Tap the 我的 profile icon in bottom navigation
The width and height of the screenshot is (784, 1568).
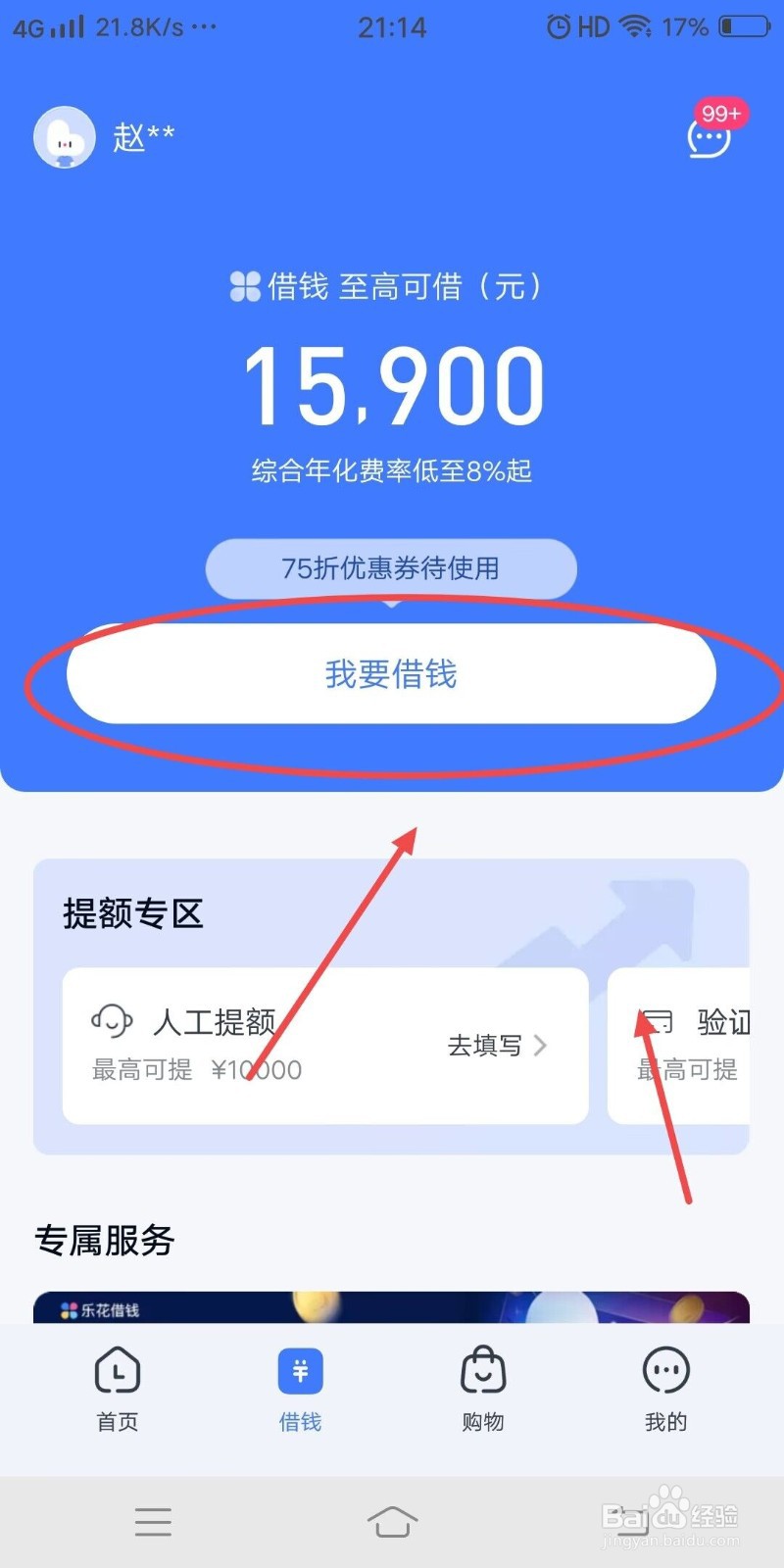665,1370
